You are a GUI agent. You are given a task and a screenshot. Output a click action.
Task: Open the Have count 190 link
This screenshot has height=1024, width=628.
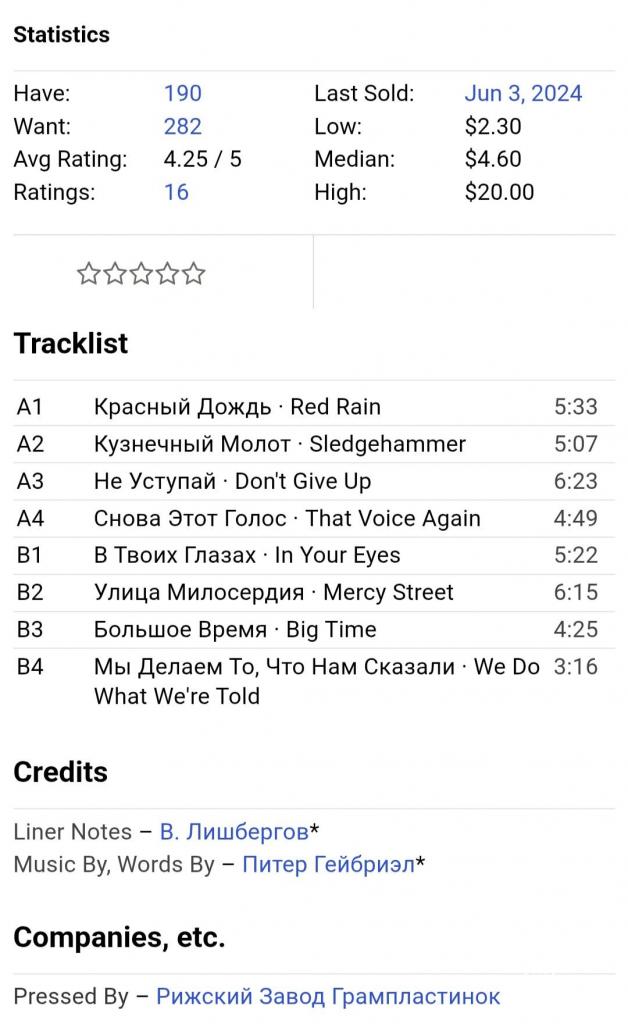click(182, 93)
